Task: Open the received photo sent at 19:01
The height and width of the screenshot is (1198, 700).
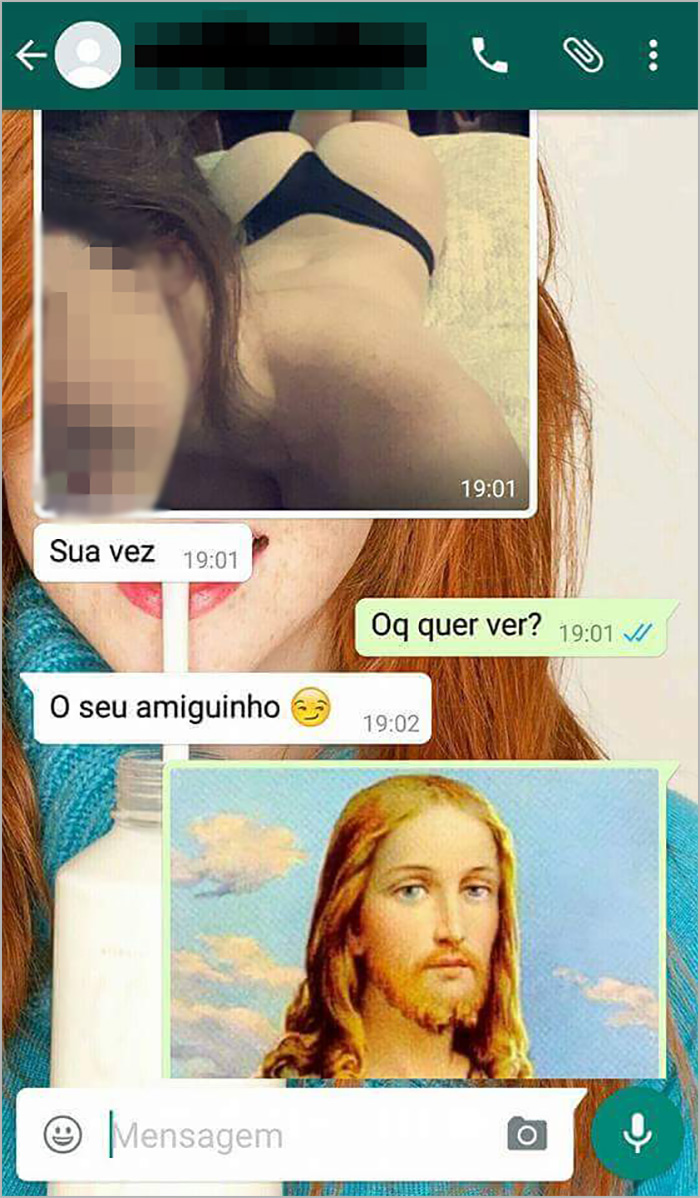Action: [x=285, y=310]
